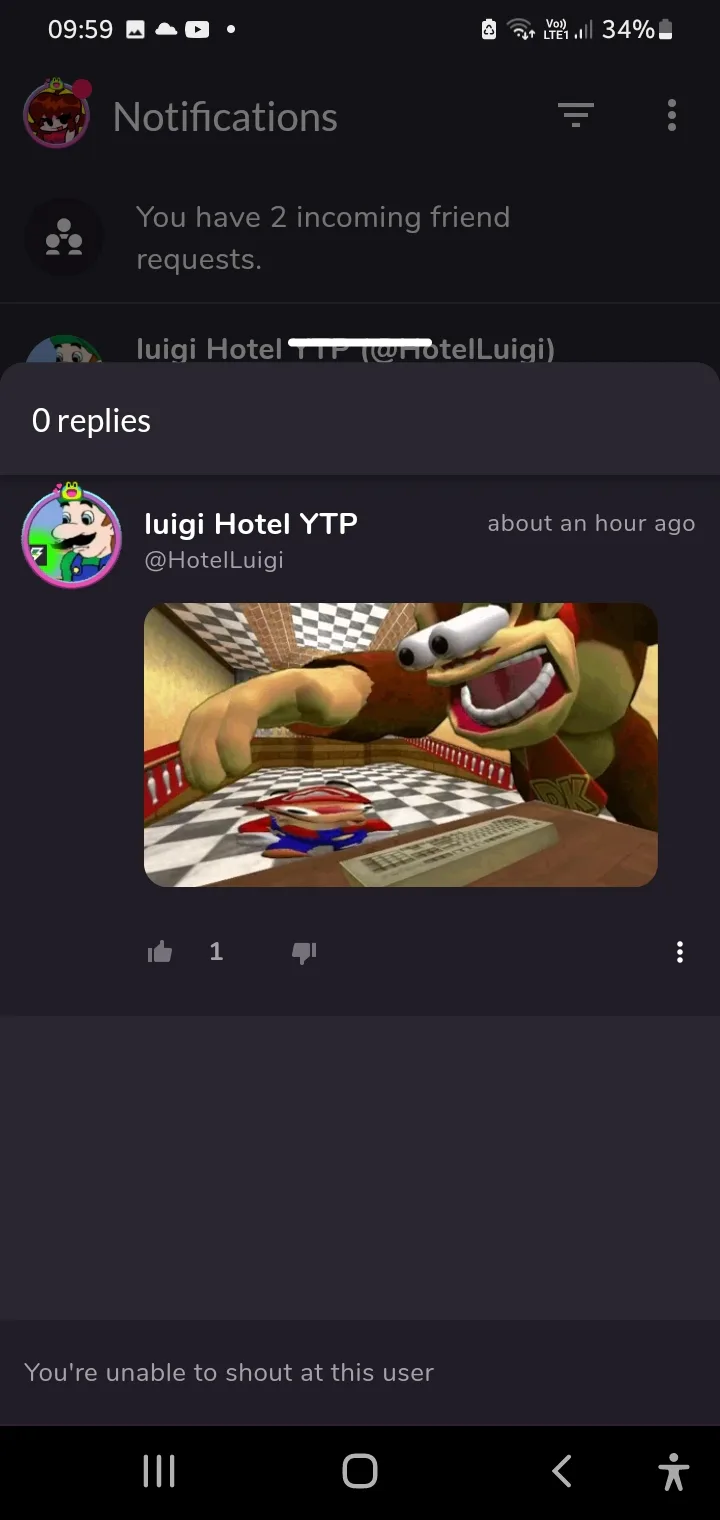
Task: Go back using the system back button
Action: coord(561,1471)
